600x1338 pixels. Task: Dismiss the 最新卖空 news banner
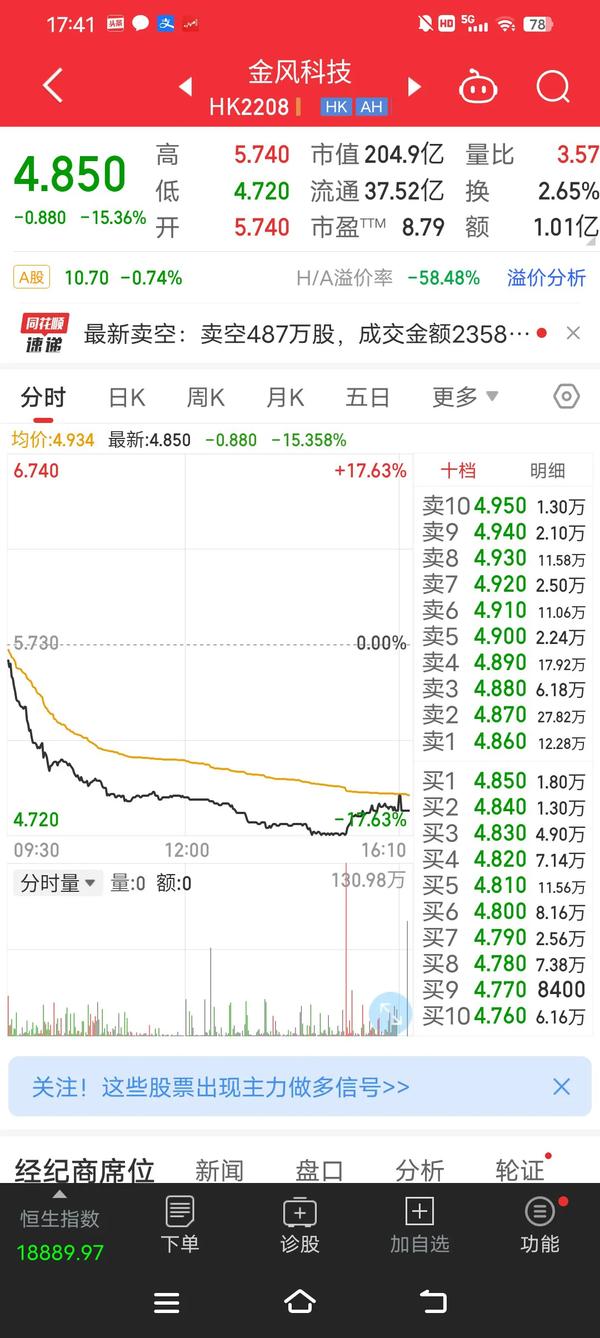click(573, 333)
